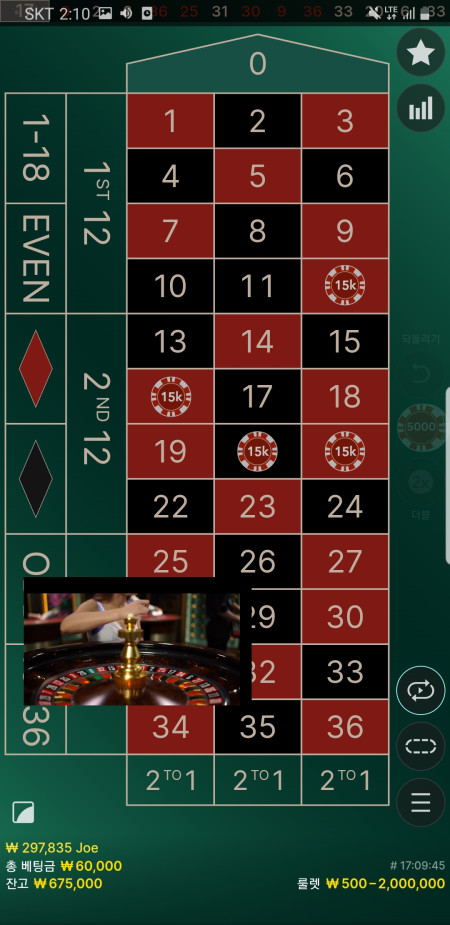This screenshot has width=450, height=925.
Task: Tap the 15k chip on number 12
Action: pyautogui.click(x=344, y=286)
